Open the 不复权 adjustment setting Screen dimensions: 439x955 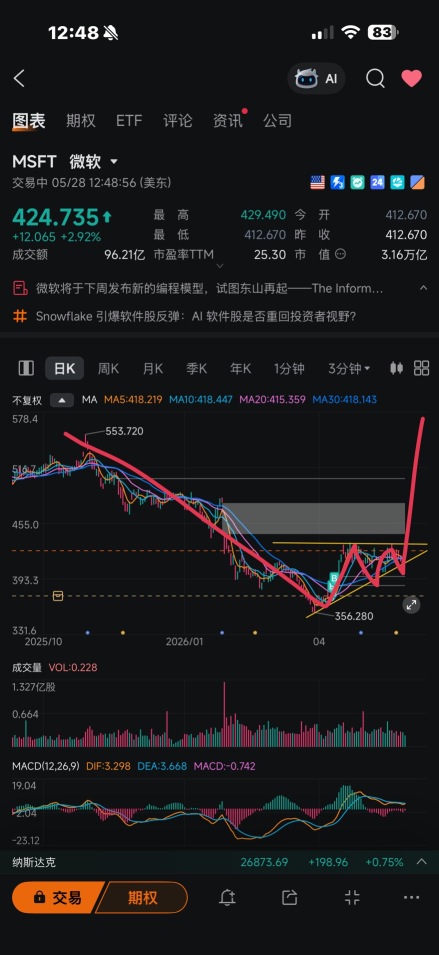tap(27, 400)
